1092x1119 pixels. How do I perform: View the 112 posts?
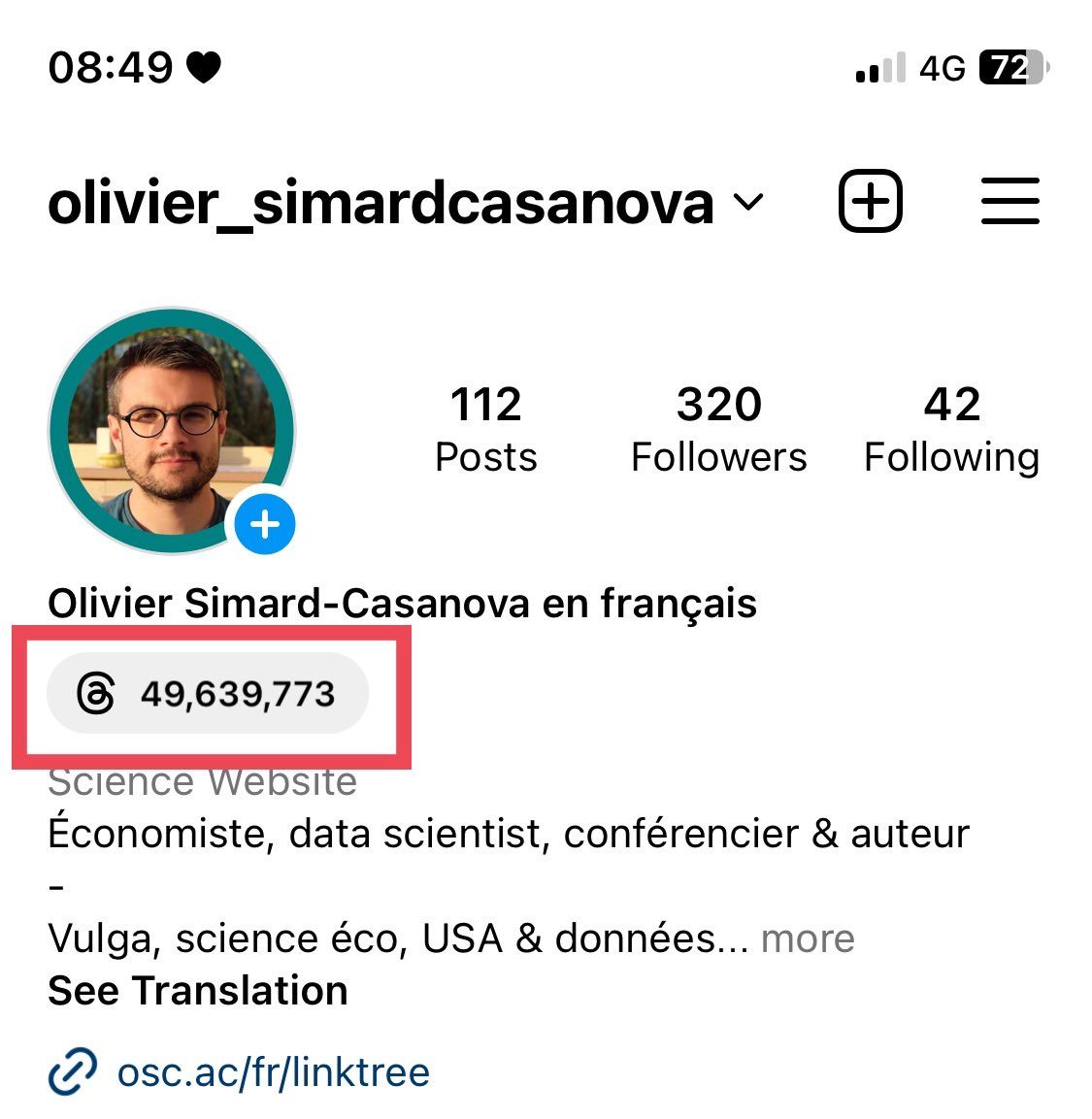[x=485, y=428]
